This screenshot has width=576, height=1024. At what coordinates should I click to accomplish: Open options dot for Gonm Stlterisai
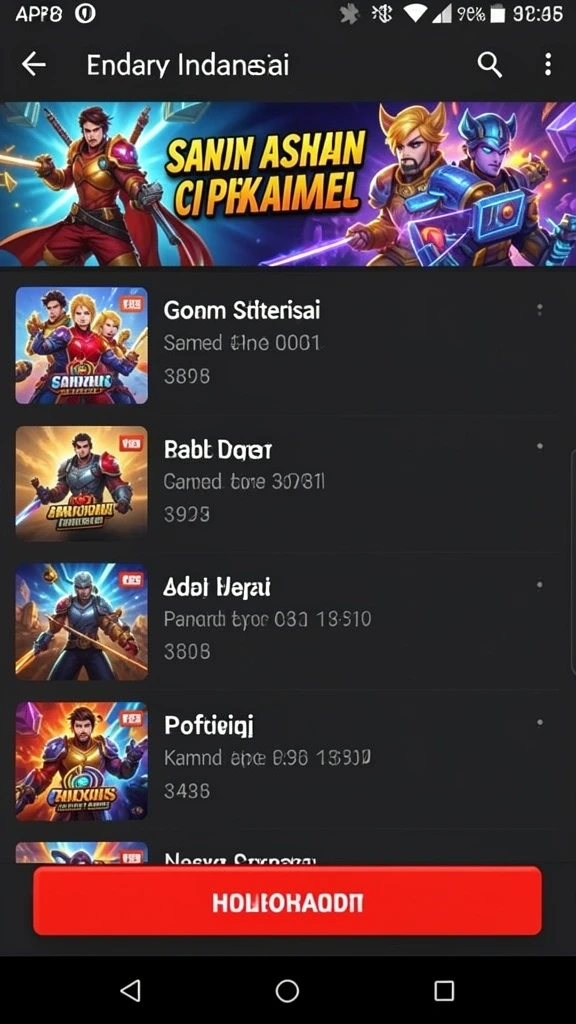pyautogui.click(x=539, y=309)
